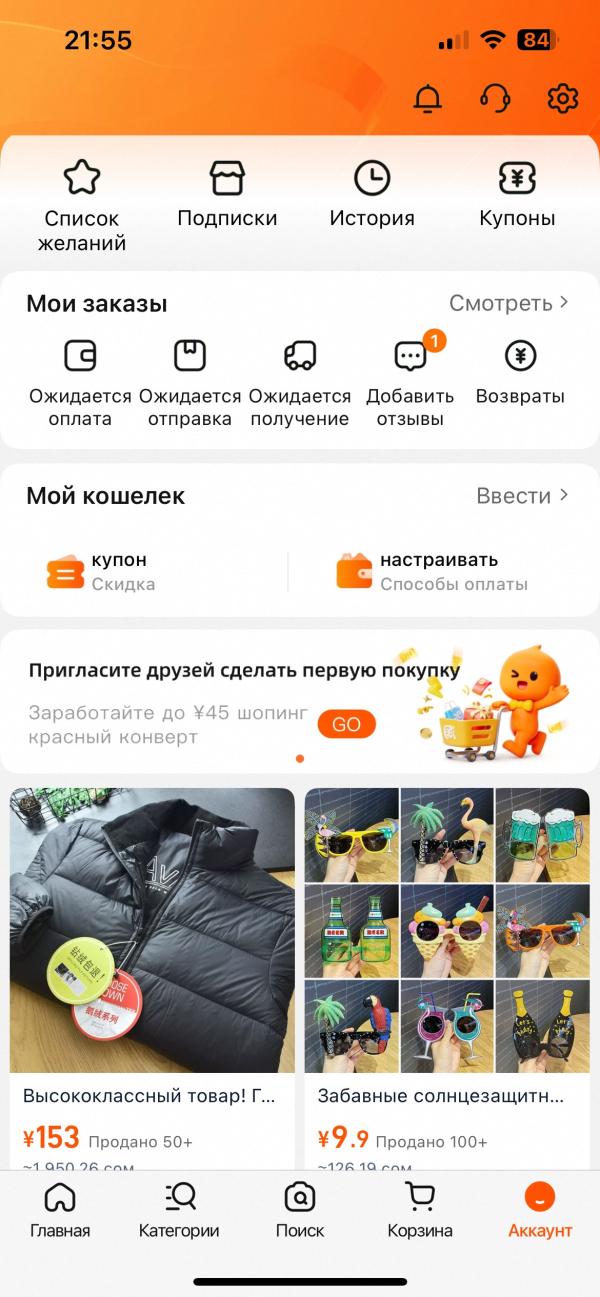Show orders in Ожидается отправка
The image size is (600, 1297).
click(190, 380)
